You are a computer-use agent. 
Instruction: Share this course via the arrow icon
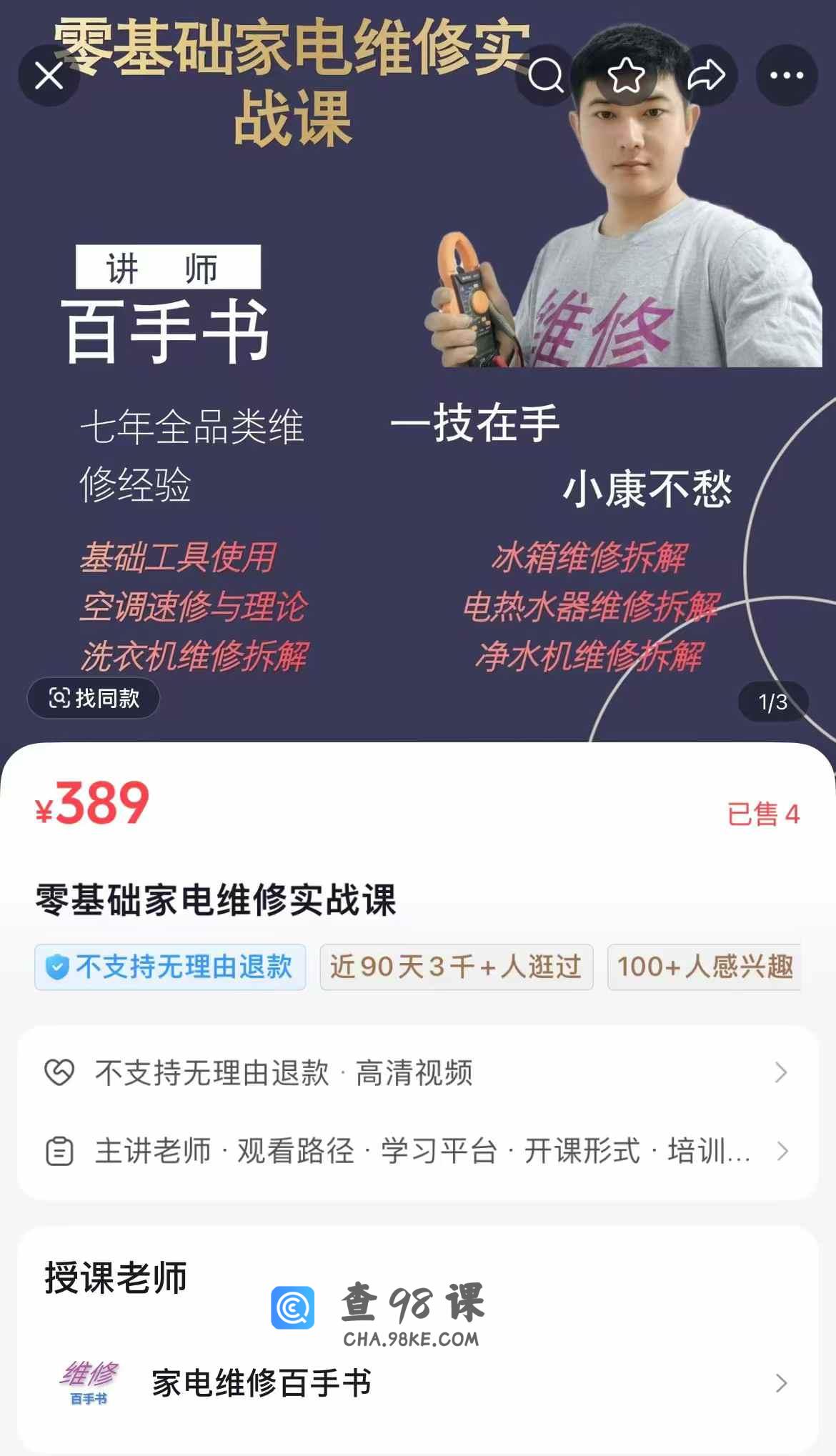point(707,75)
